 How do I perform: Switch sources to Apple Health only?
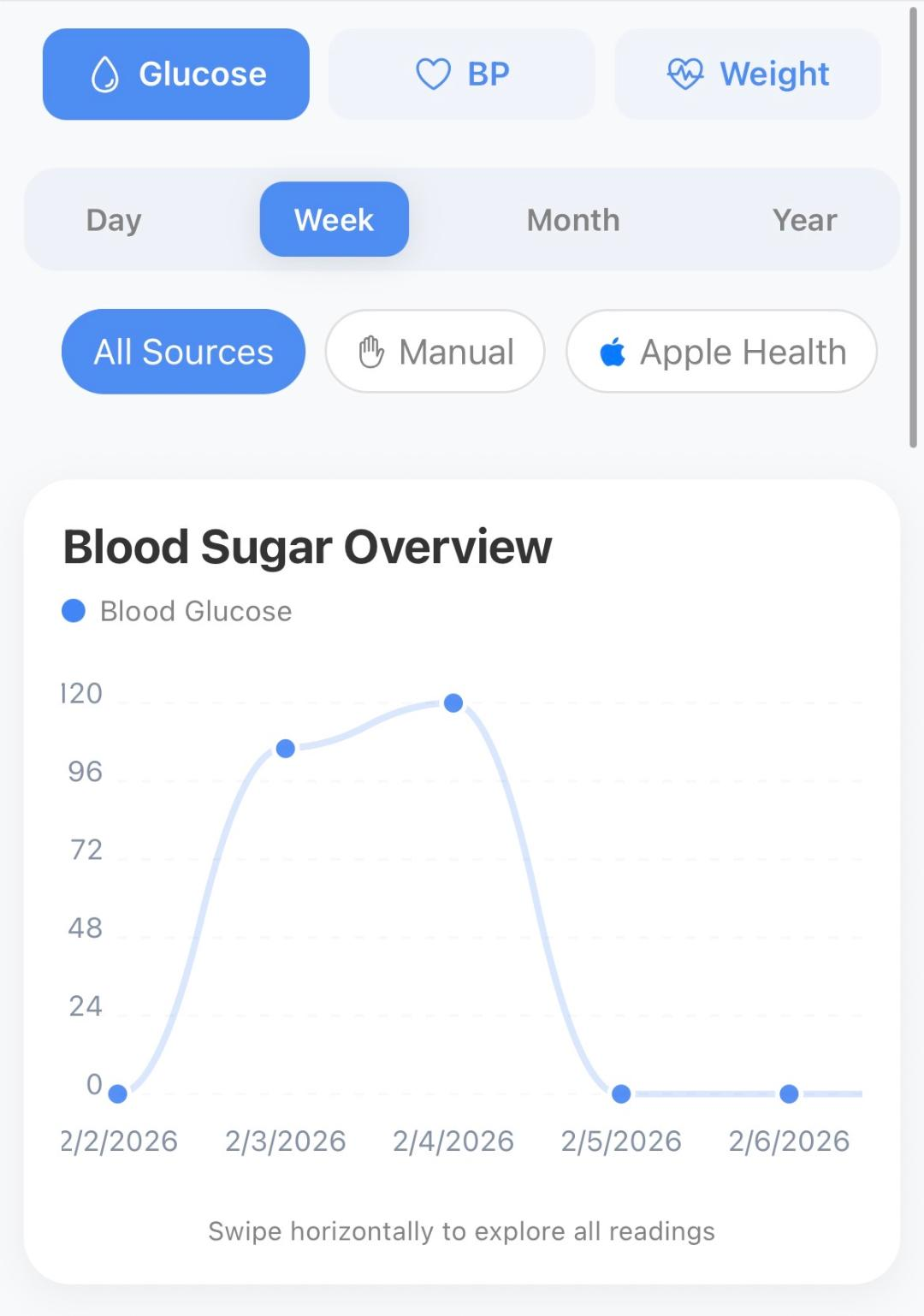(x=721, y=351)
